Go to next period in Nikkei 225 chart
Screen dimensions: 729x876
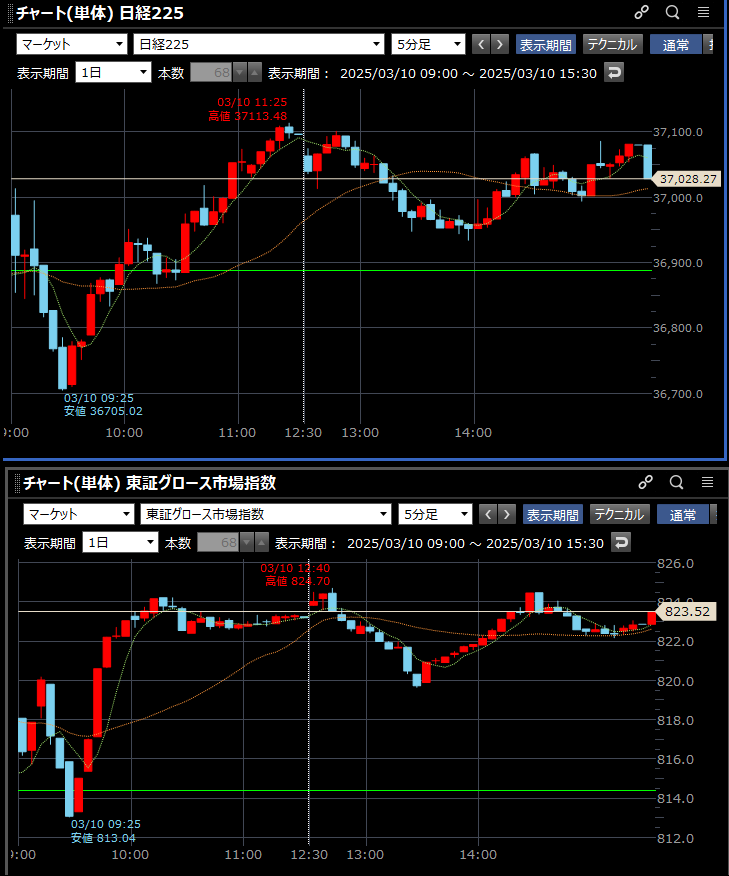(500, 44)
